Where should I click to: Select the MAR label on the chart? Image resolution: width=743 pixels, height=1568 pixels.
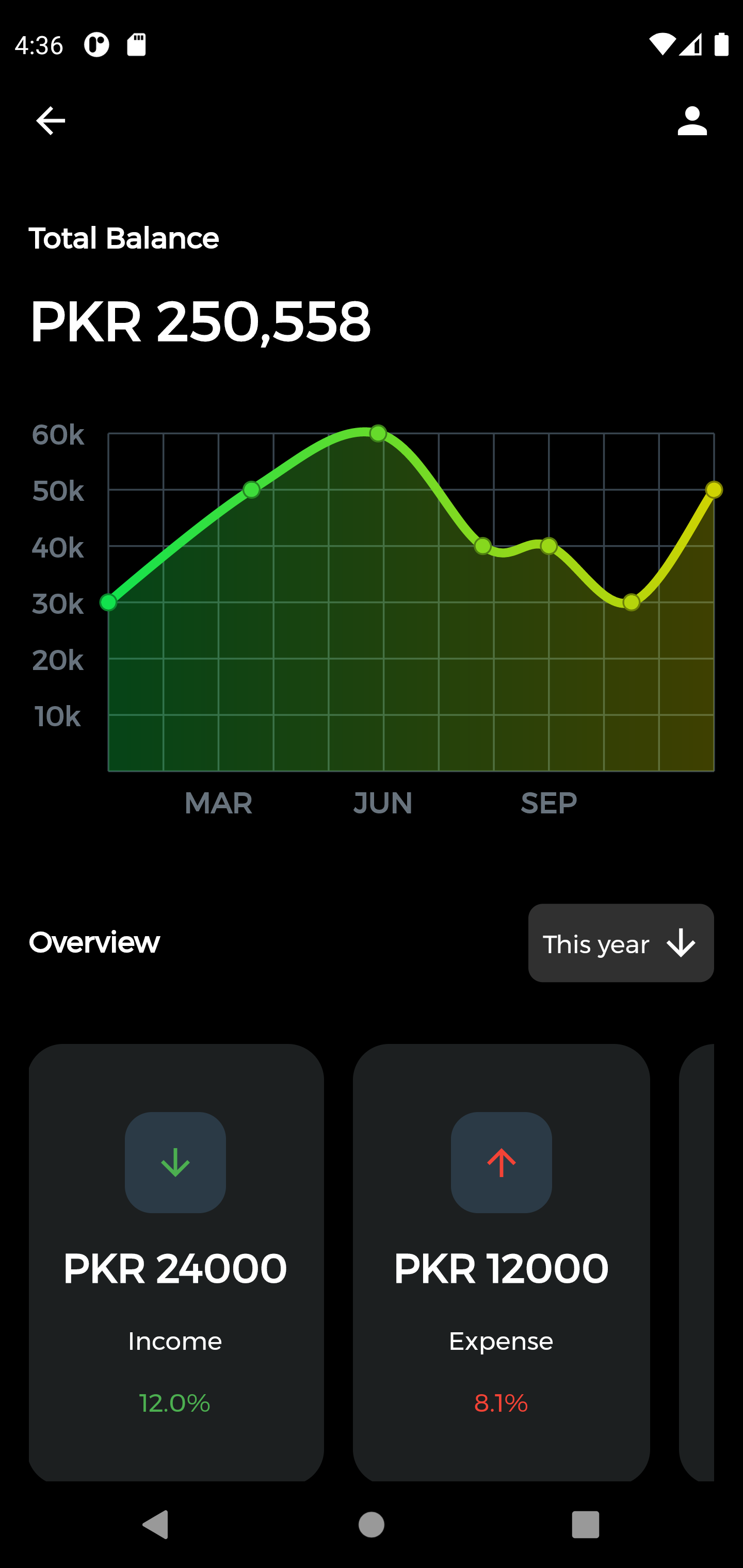[x=219, y=803]
